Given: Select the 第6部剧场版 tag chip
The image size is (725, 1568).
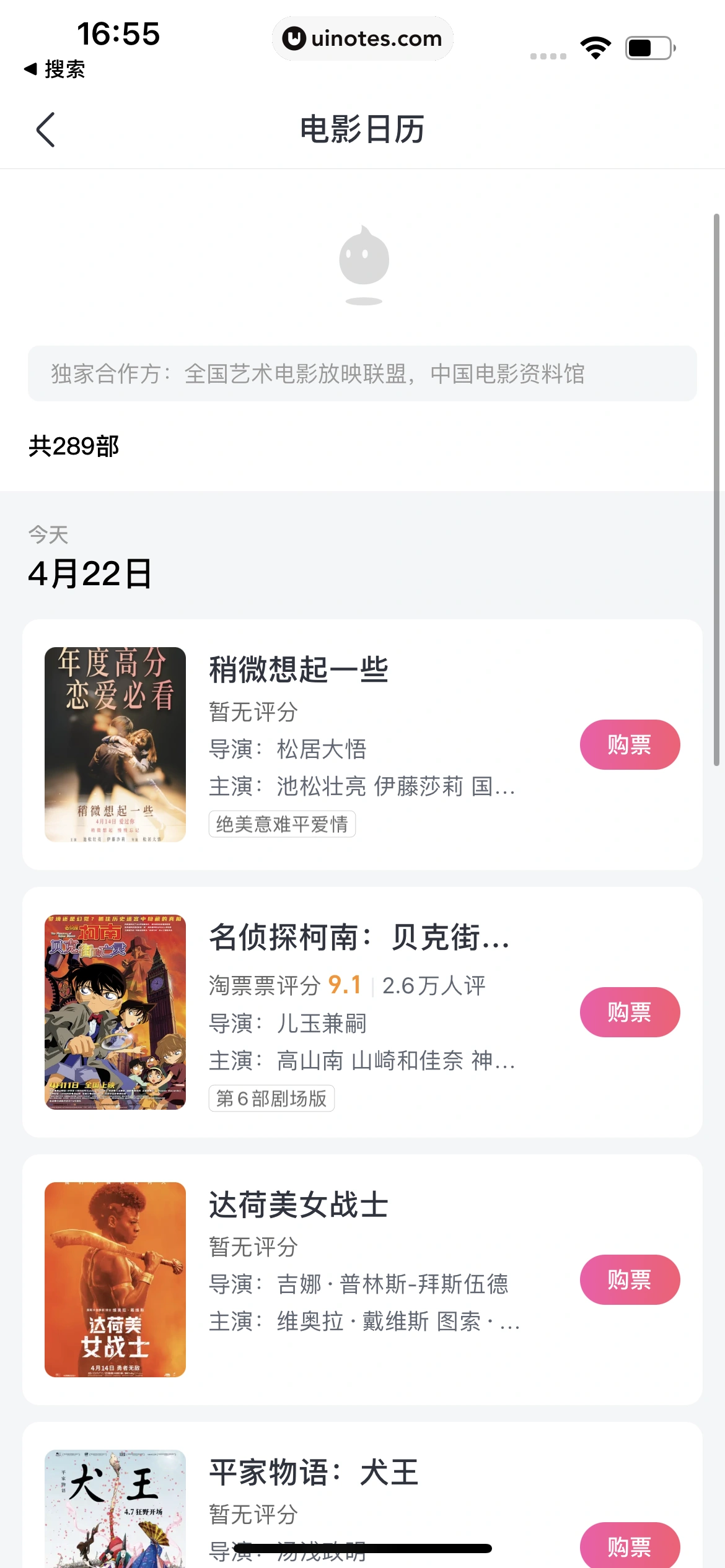Looking at the screenshot, I should tap(272, 1098).
